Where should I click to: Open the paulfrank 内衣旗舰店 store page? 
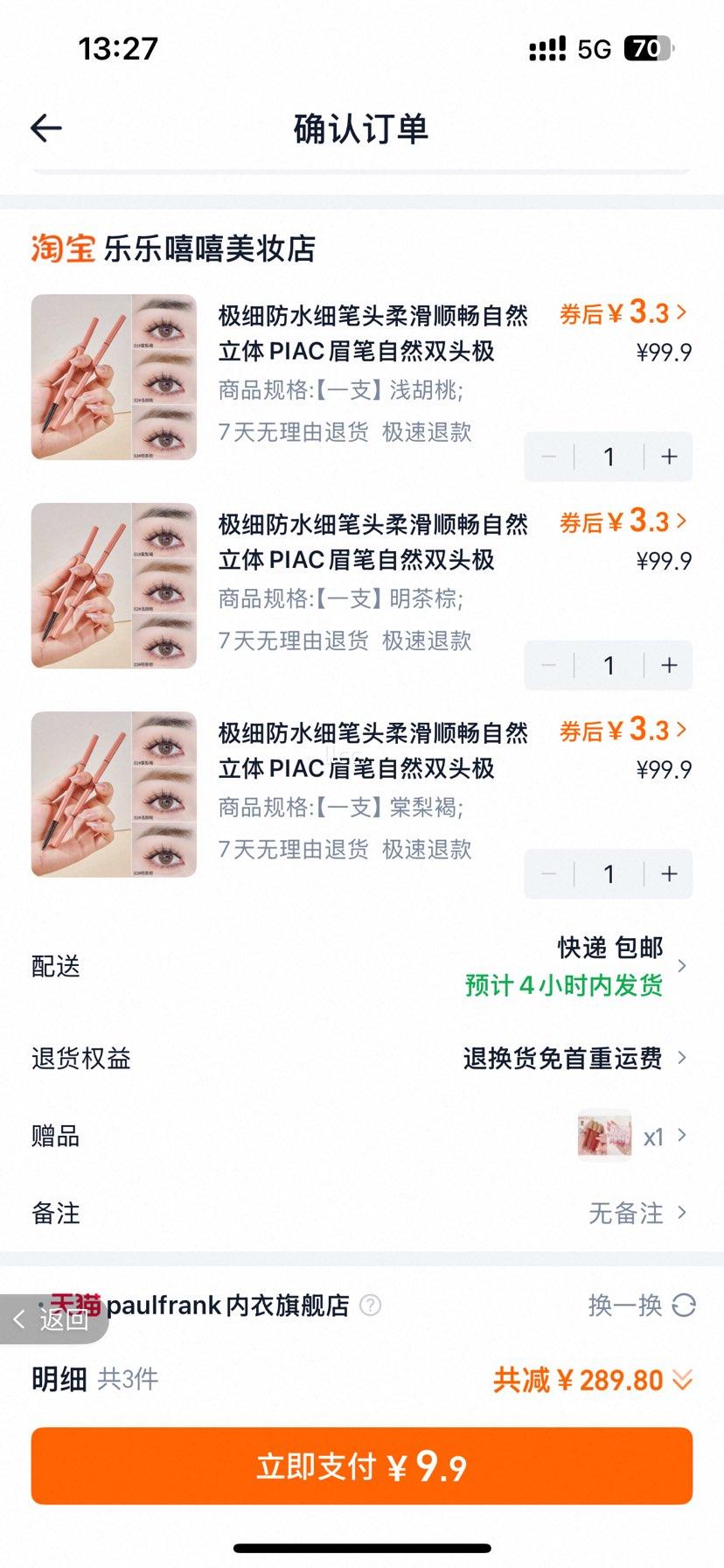coord(225,1305)
